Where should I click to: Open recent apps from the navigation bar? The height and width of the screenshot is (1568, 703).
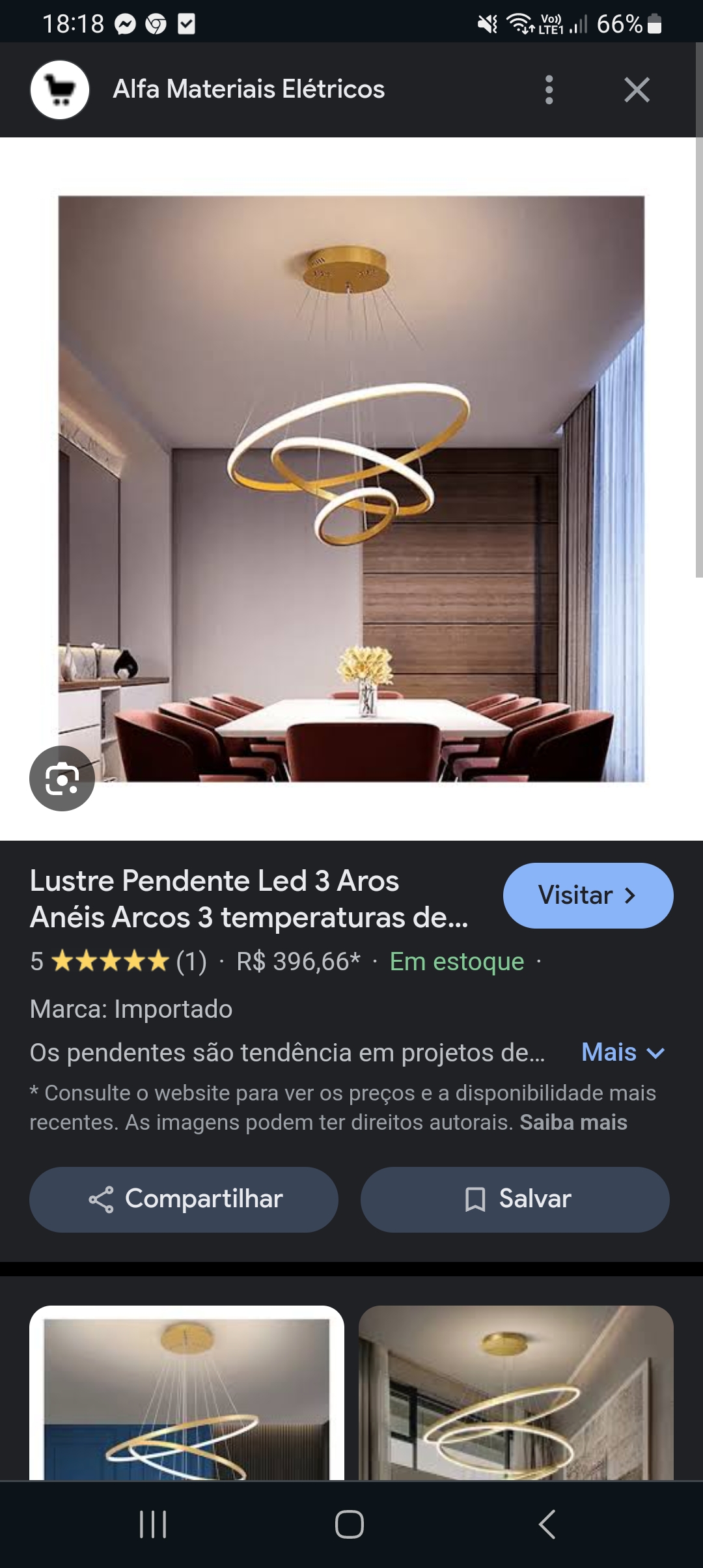click(x=154, y=1524)
